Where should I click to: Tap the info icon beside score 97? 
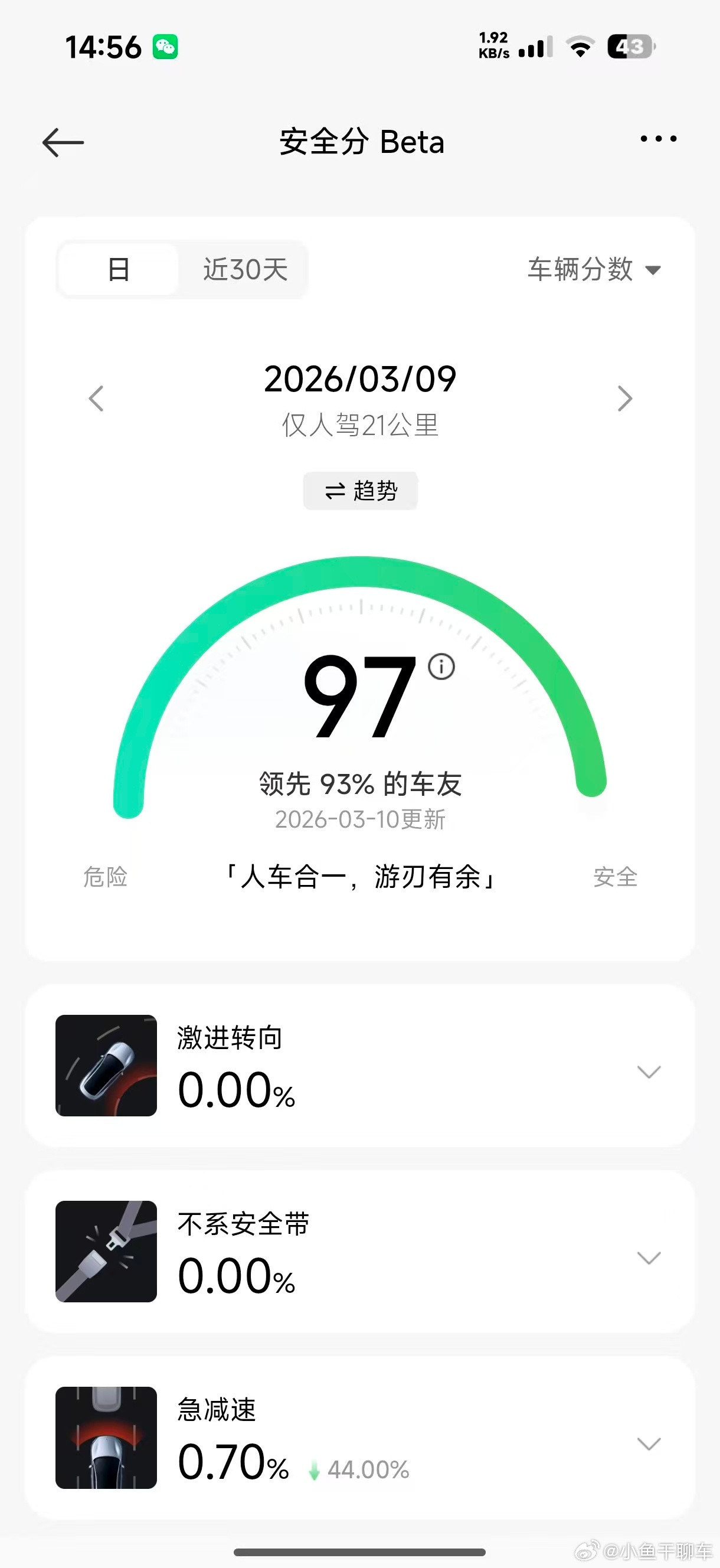click(x=440, y=667)
